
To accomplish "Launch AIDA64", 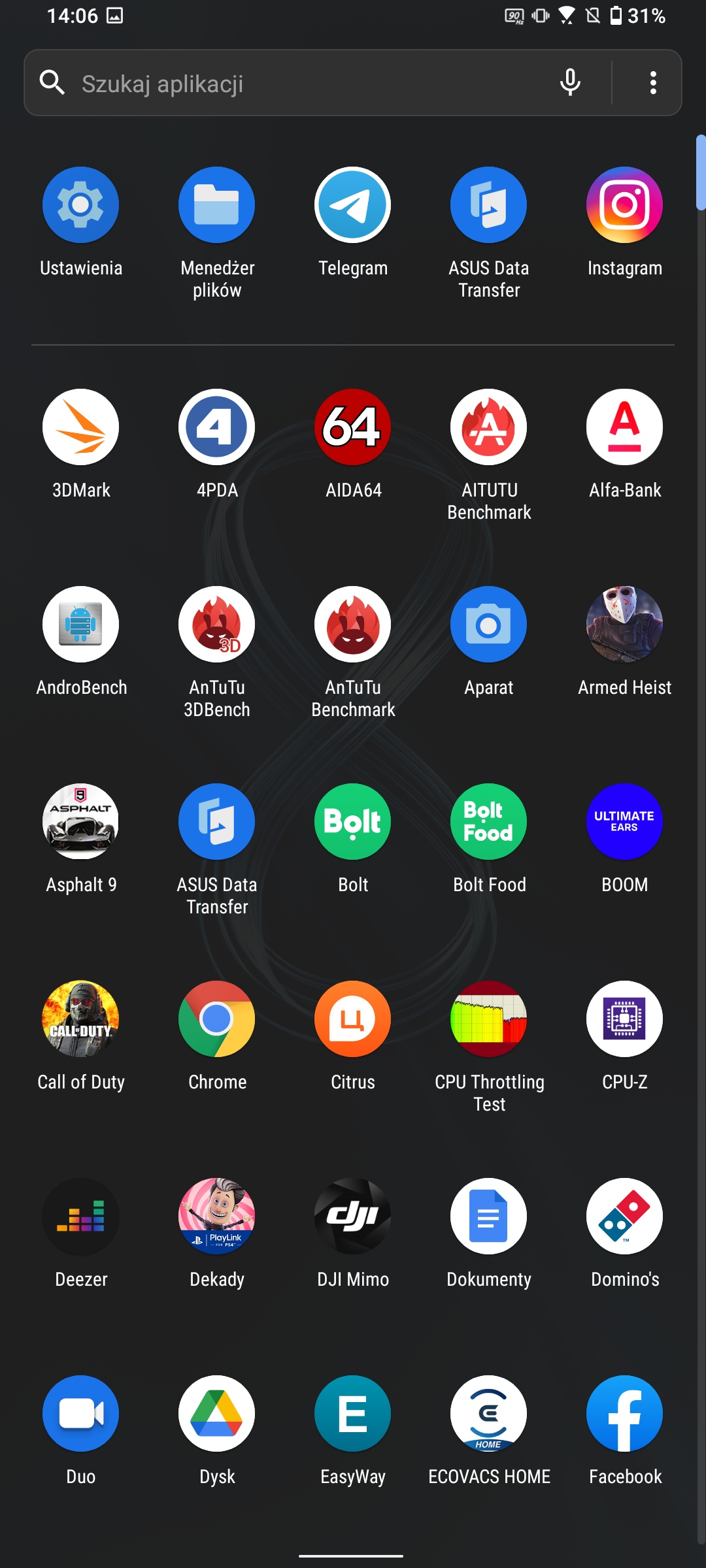I will [x=353, y=427].
